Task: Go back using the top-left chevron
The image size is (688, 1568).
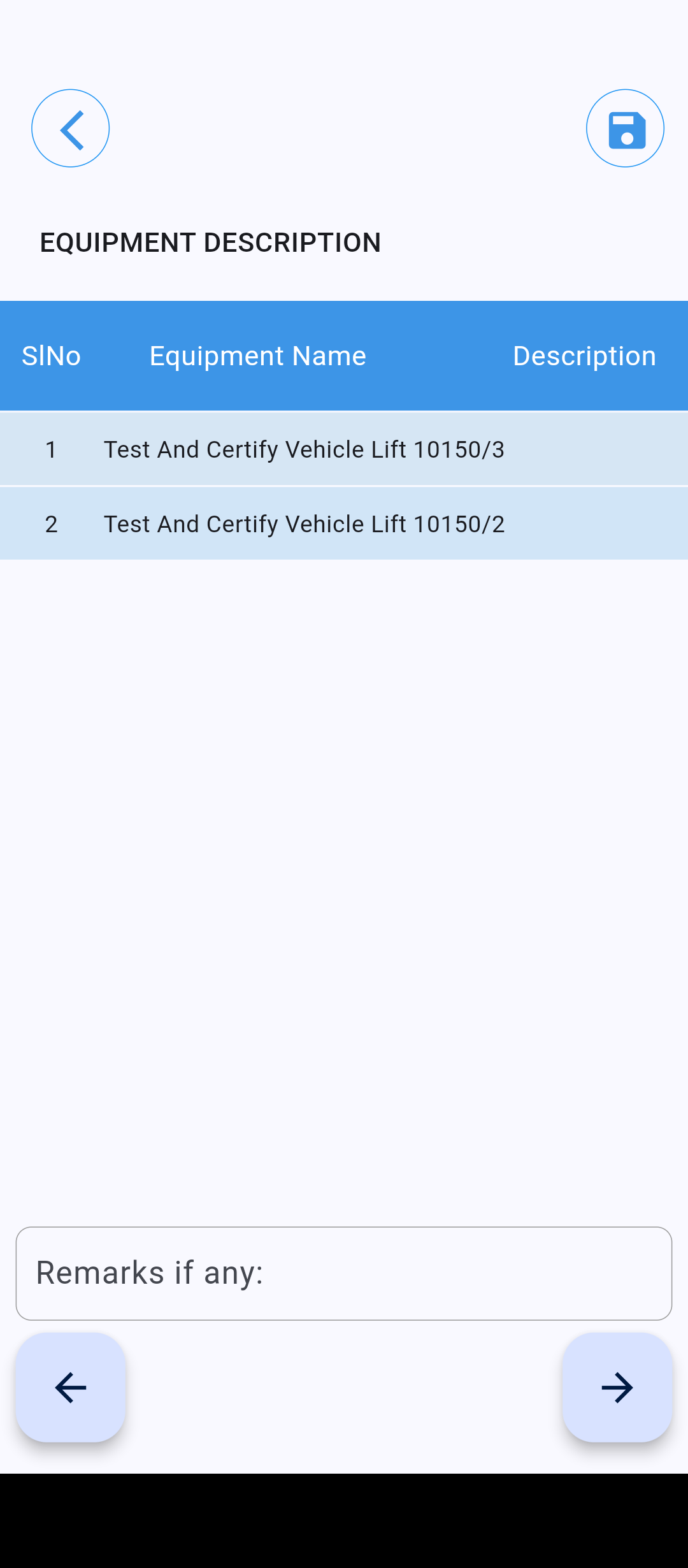Action: (x=70, y=128)
